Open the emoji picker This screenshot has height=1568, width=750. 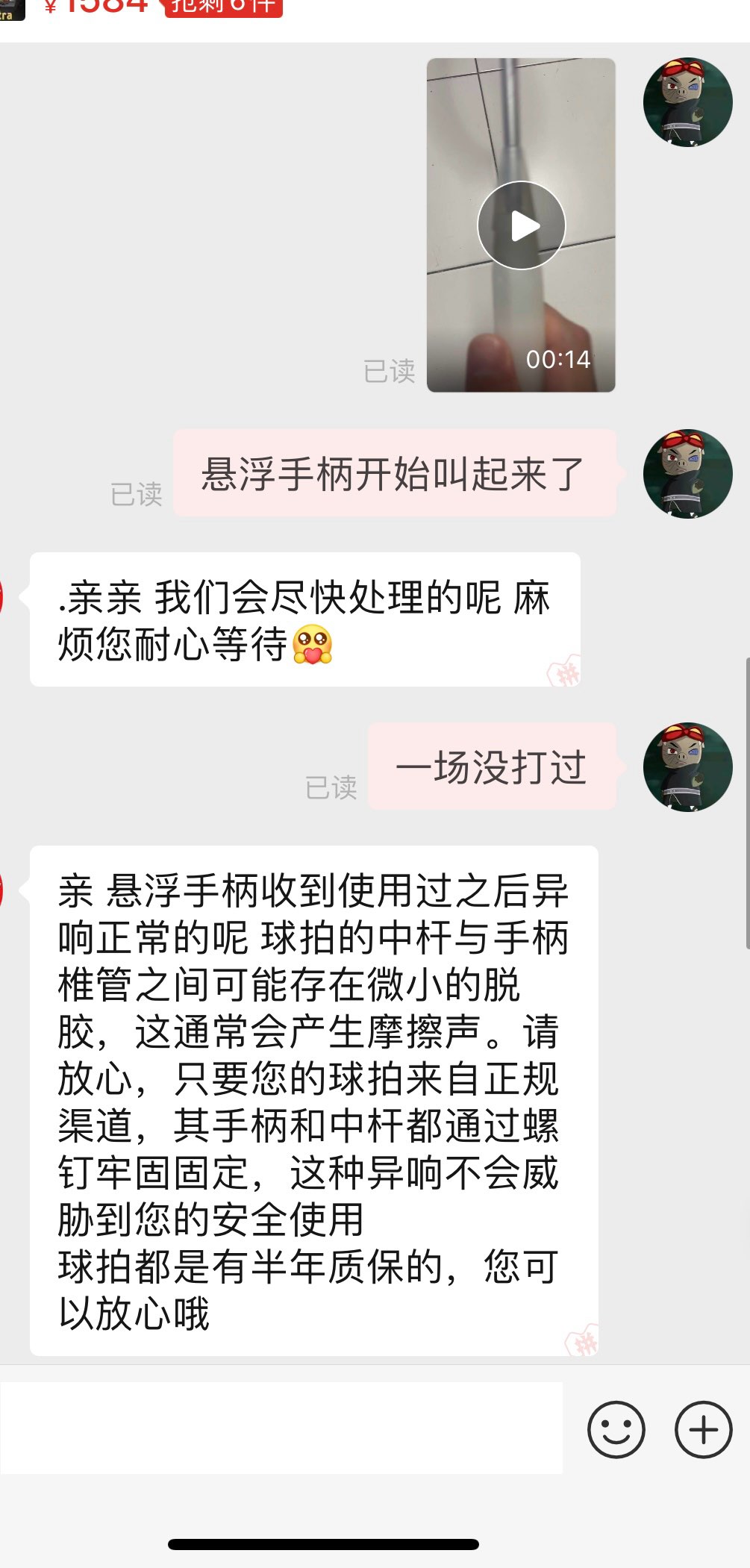(616, 1429)
